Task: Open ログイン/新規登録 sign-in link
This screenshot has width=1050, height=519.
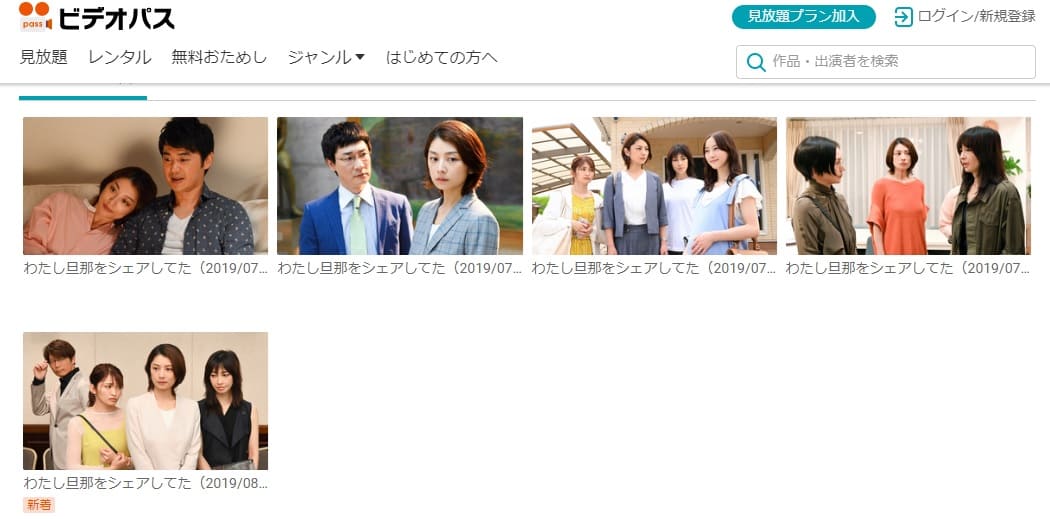Action: click(964, 17)
